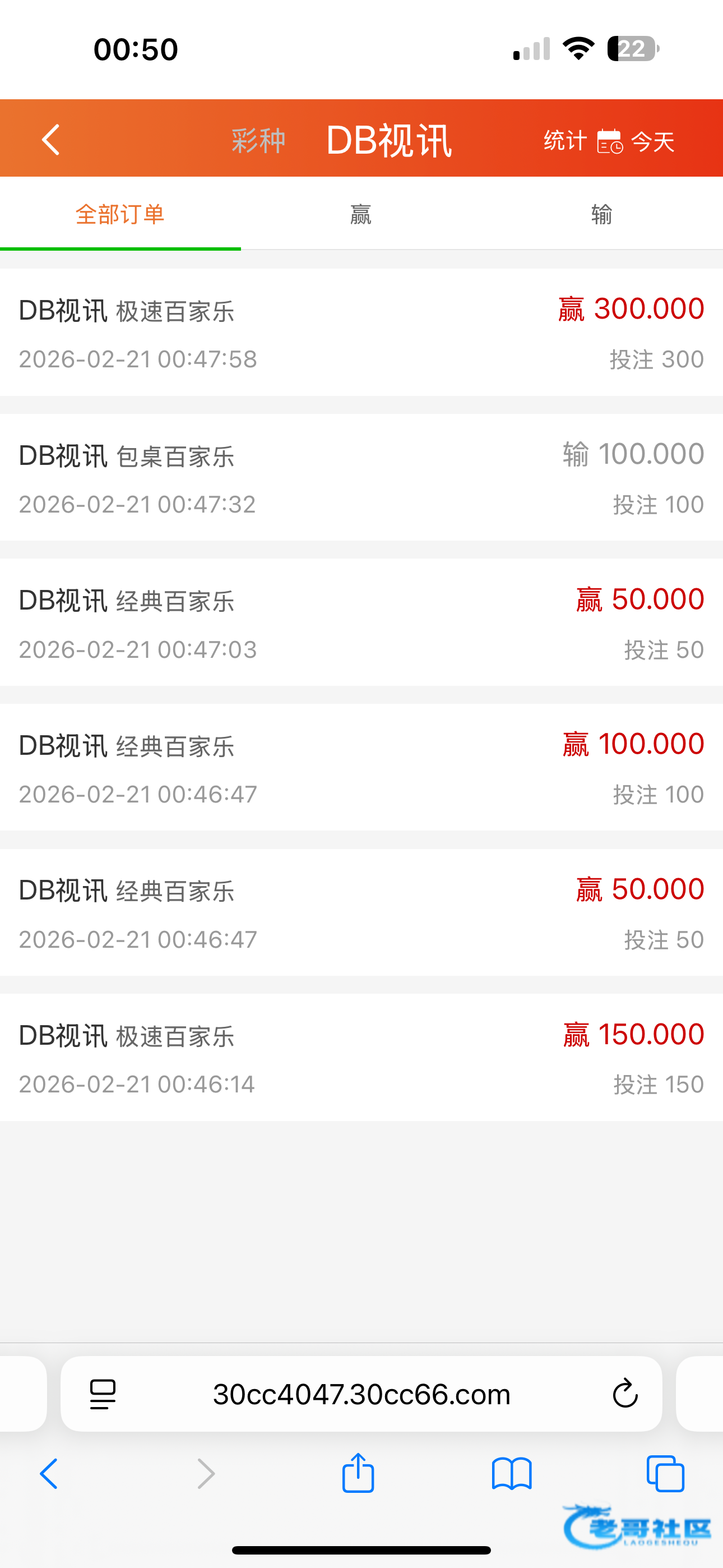Open the 包桌百家乐 losing order
The image size is (723, 1568).
(x=361, y=478)
